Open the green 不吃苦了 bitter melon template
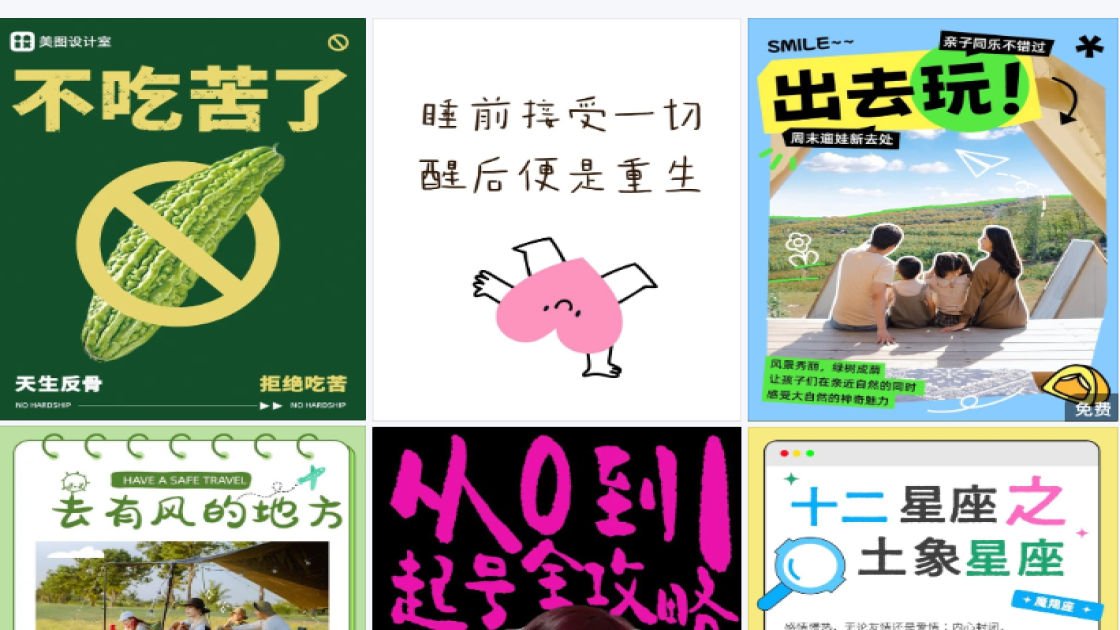The width and height of the screenshot is (1120, 630). [183, 220]
